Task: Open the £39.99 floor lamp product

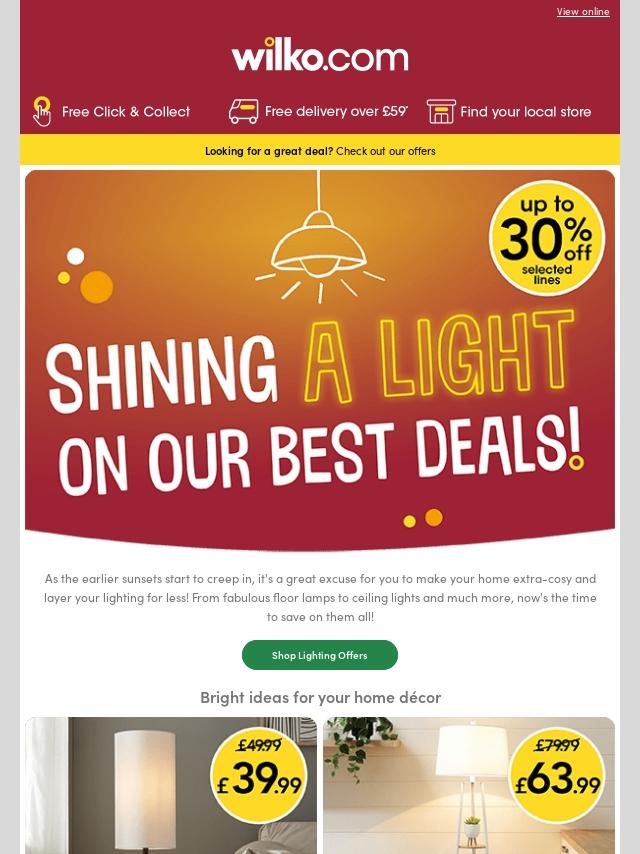Action: (x=171, y=785)
